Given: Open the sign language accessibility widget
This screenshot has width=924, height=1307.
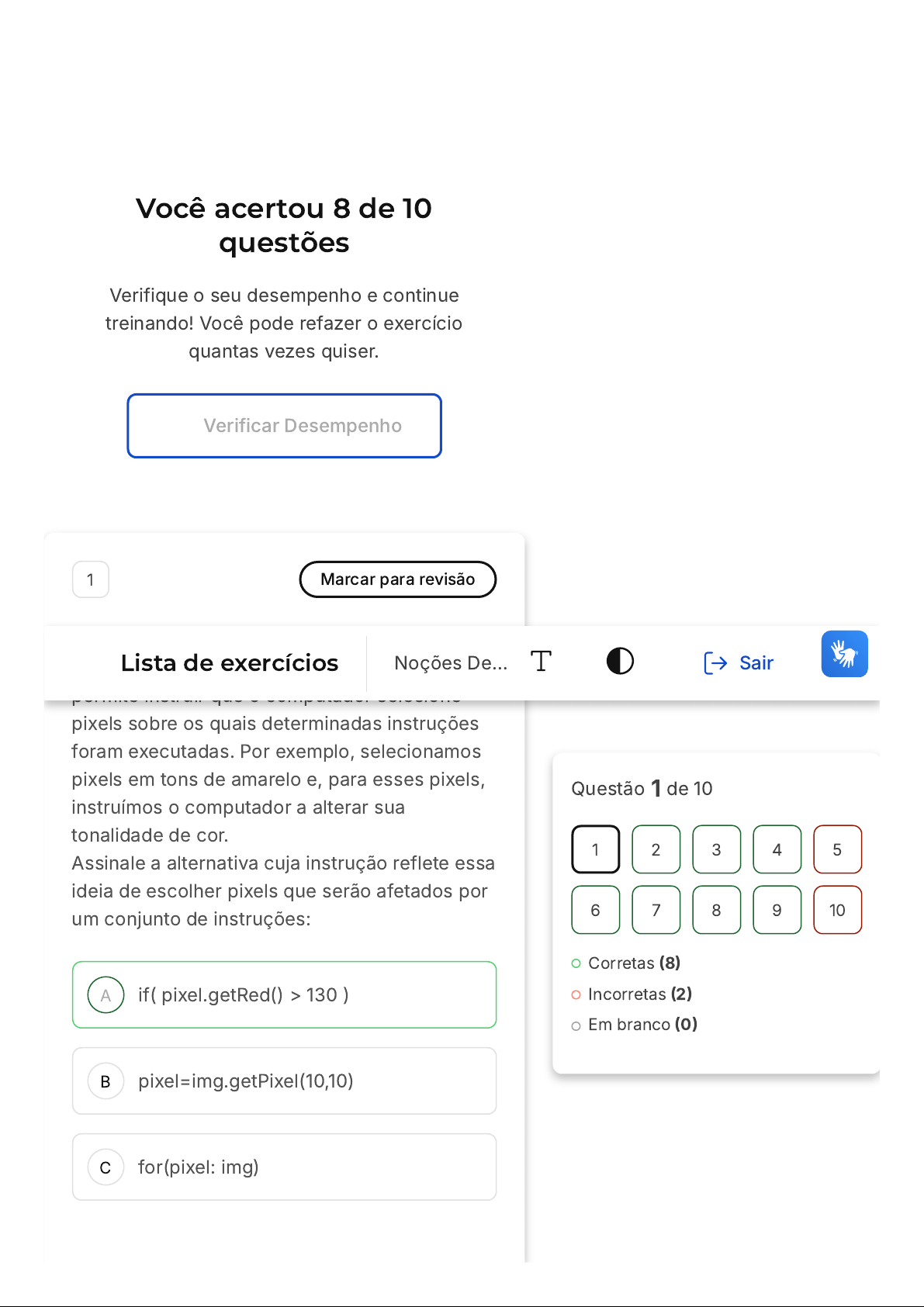Looking at the screenshot, I should pyautogui.click(x=844, y=654).
